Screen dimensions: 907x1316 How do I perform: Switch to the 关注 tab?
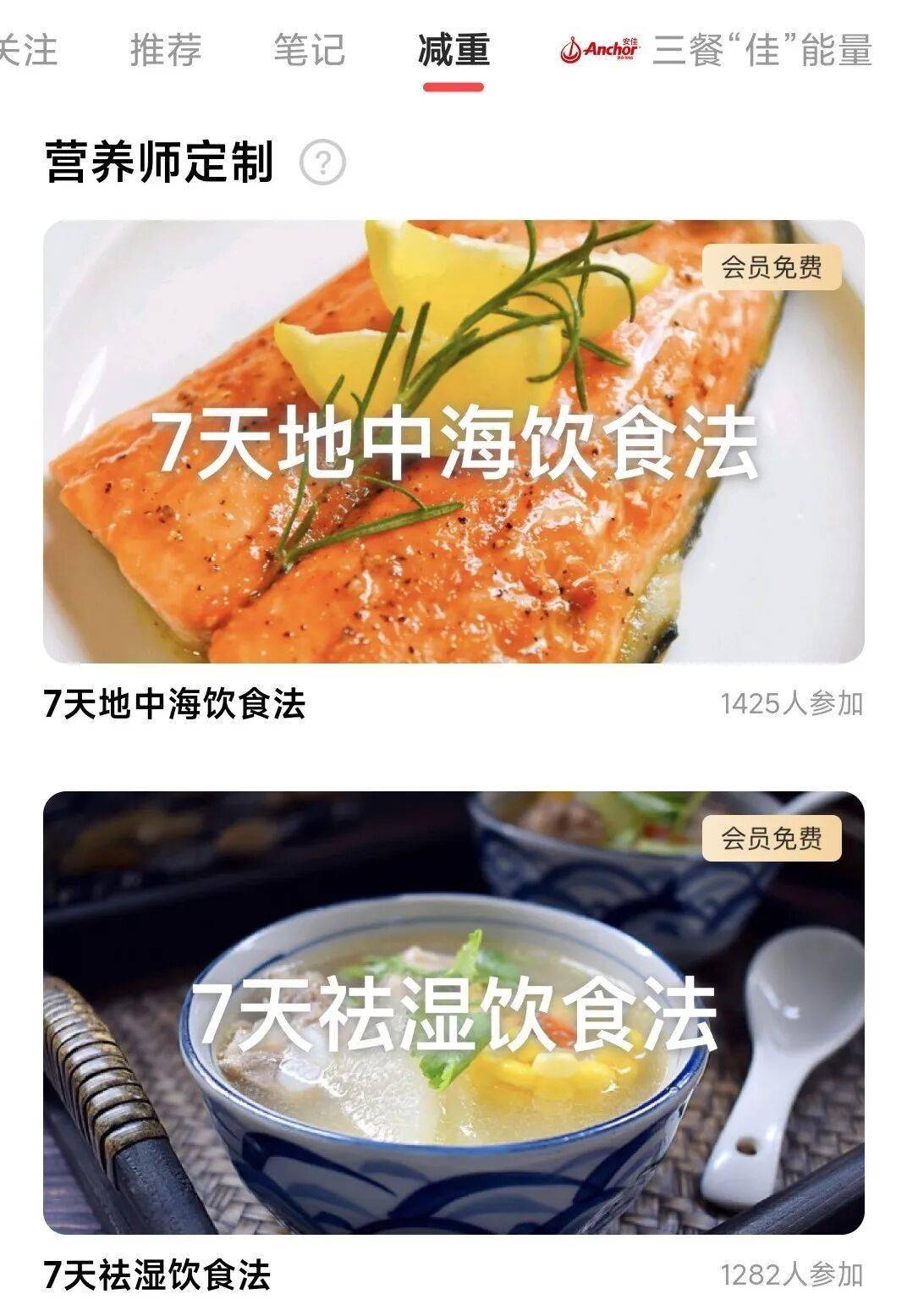pos(27,51)
